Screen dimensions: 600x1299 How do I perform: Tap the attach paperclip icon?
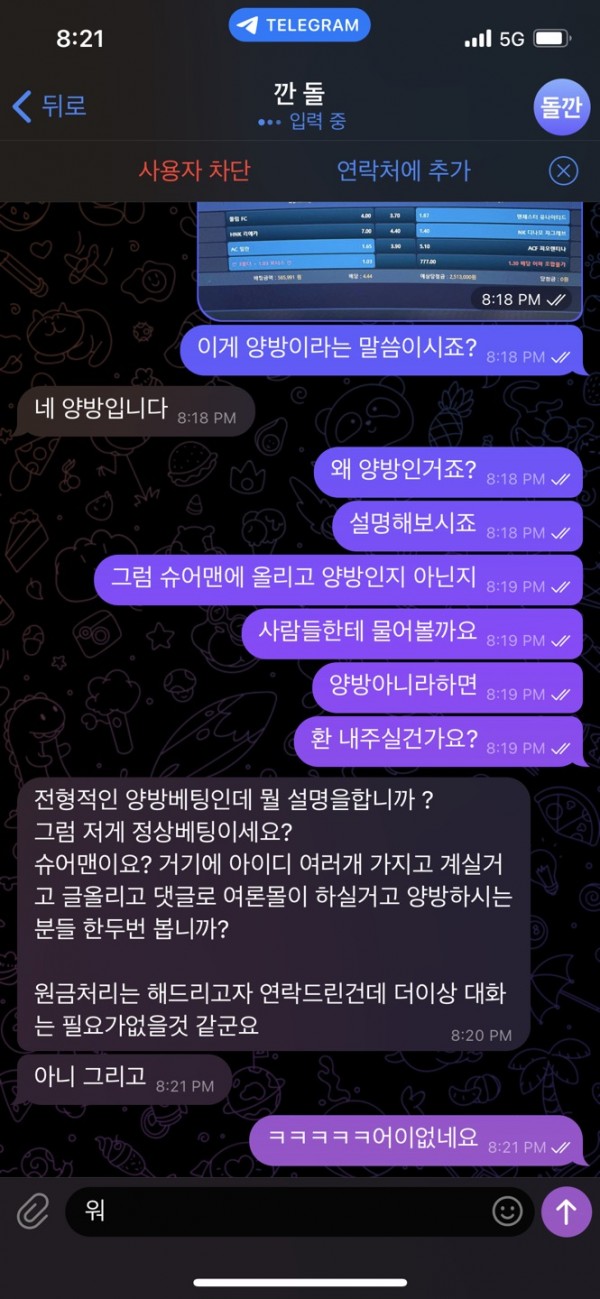click(32, 1212)
